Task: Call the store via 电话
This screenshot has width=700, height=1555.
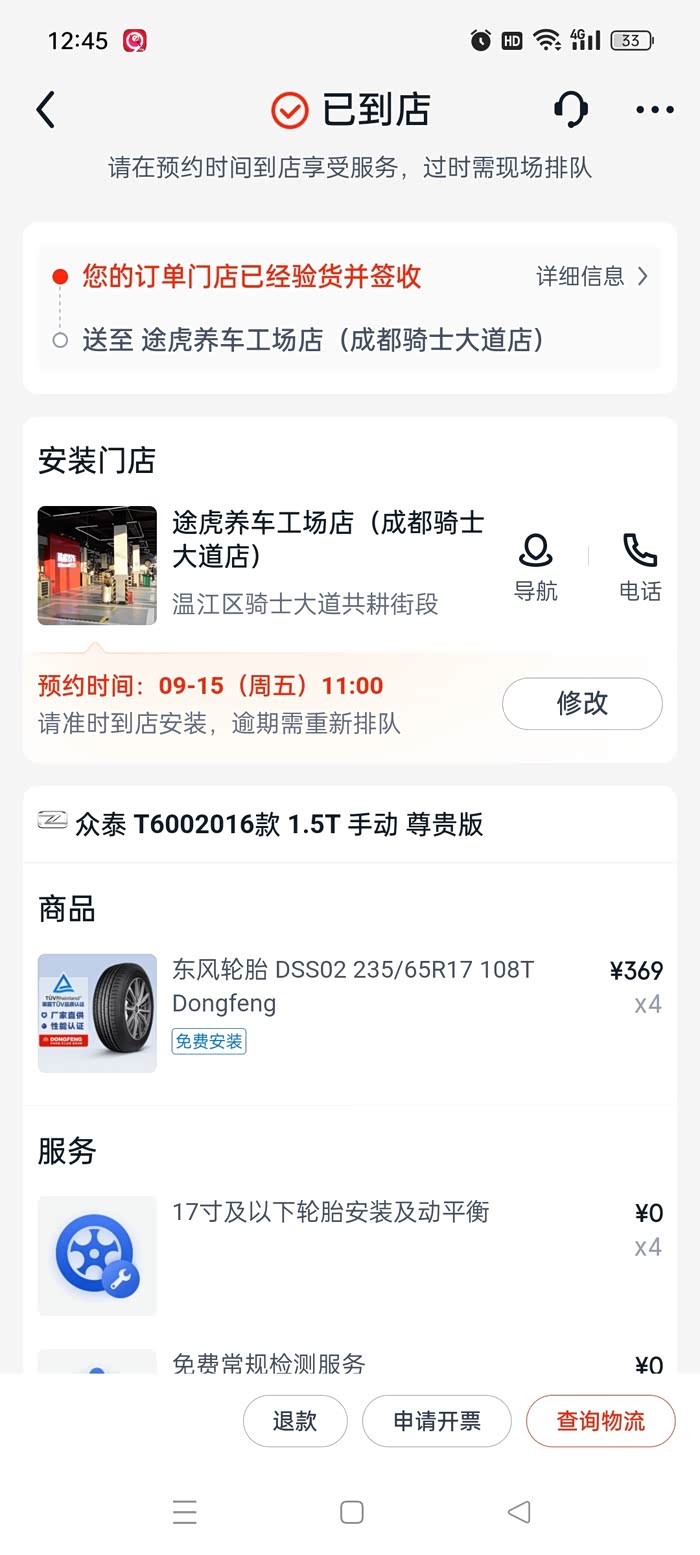Action: tap(640, 566)
